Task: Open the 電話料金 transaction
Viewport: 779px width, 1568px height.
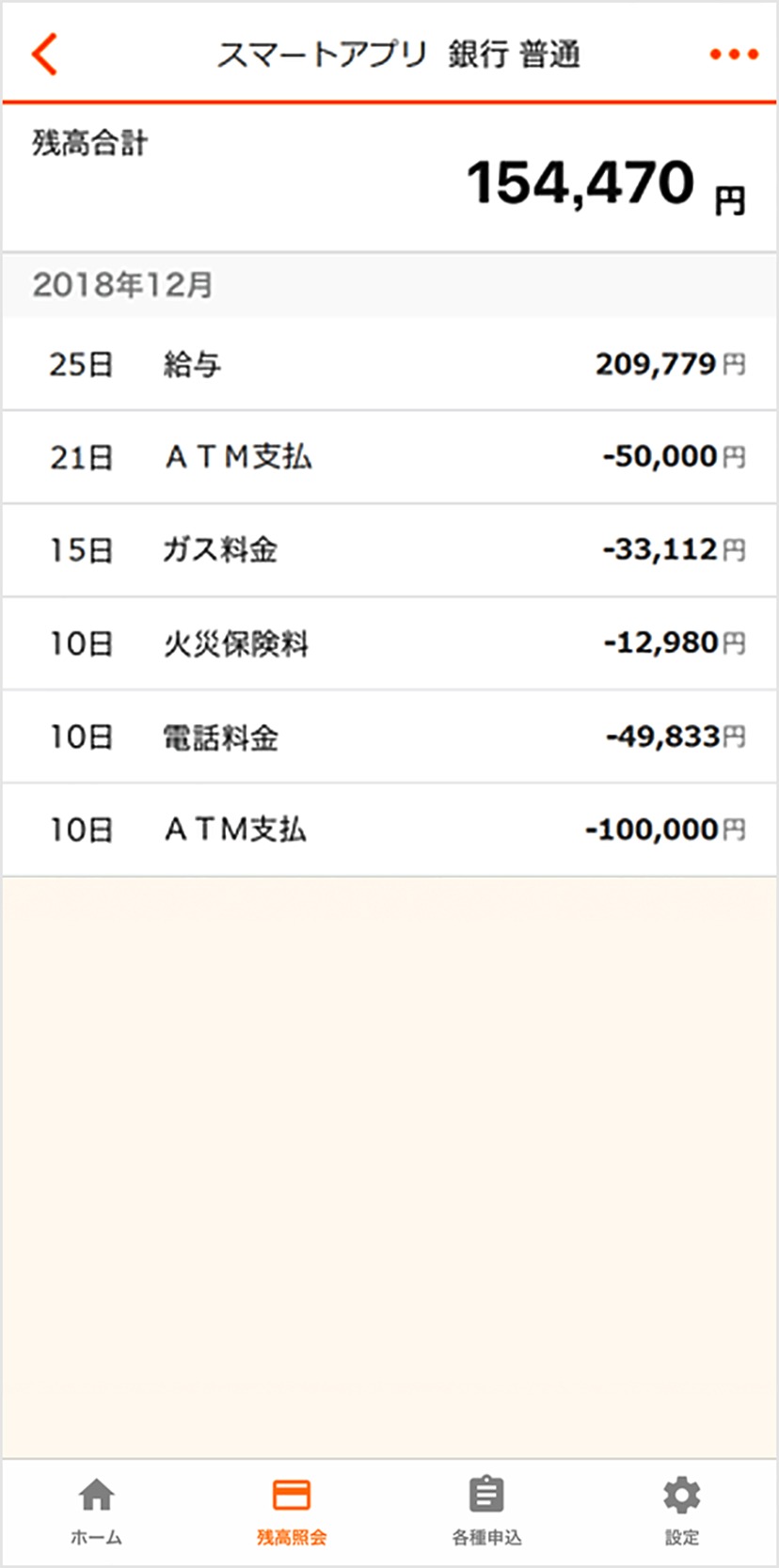Action: 389,736
